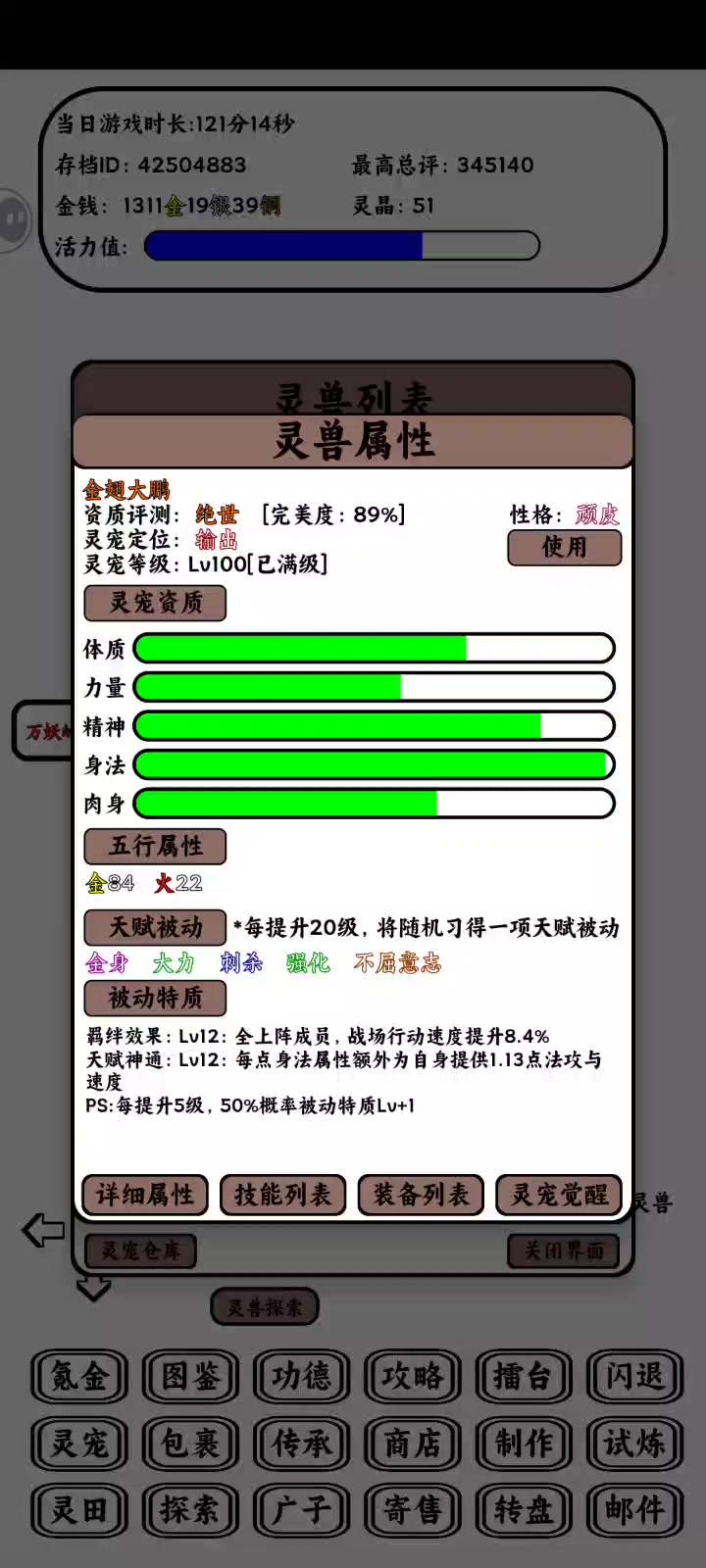Viewport: 706px width, 1568px height.
Task: Open the 转盘 wheel
Action: point(524,1510)
